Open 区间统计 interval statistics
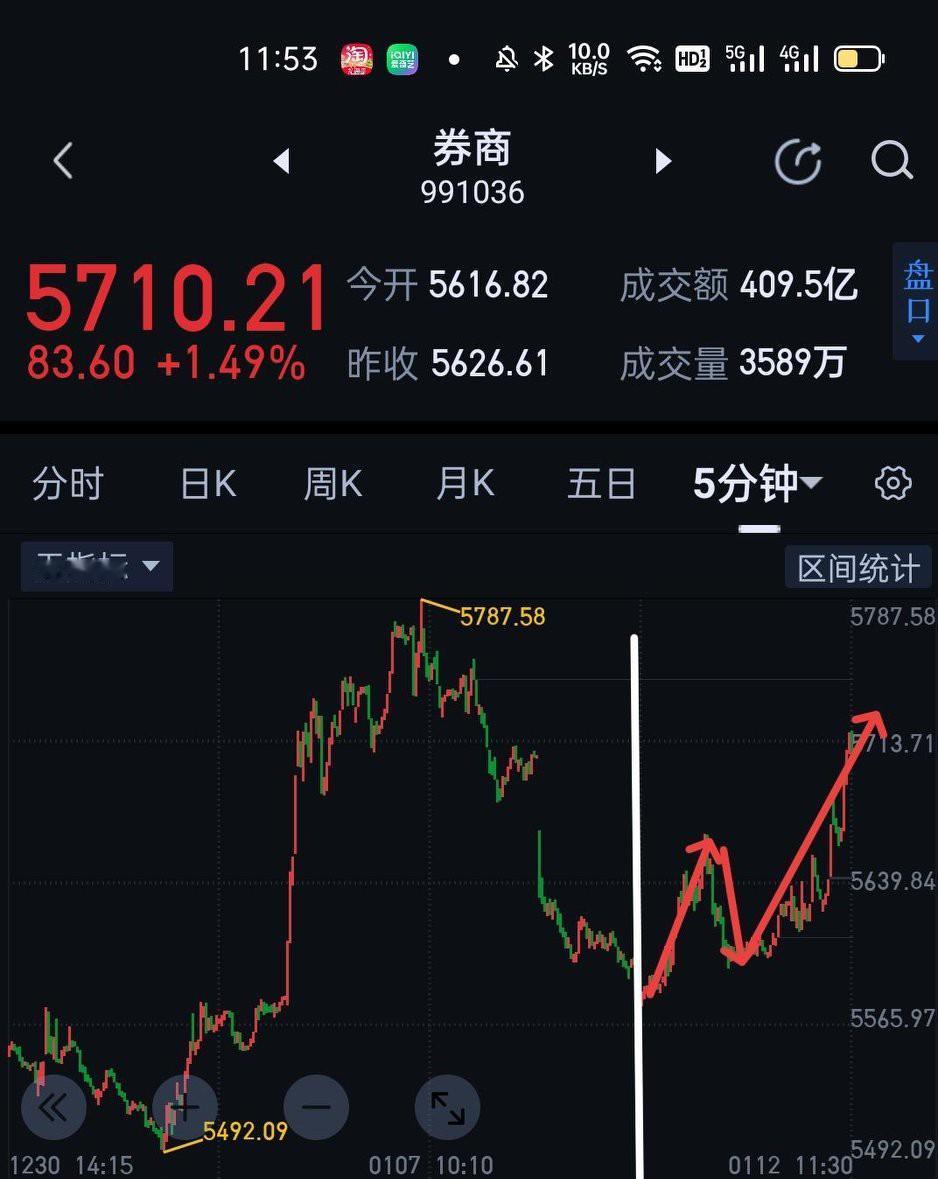 click(857, 566)
